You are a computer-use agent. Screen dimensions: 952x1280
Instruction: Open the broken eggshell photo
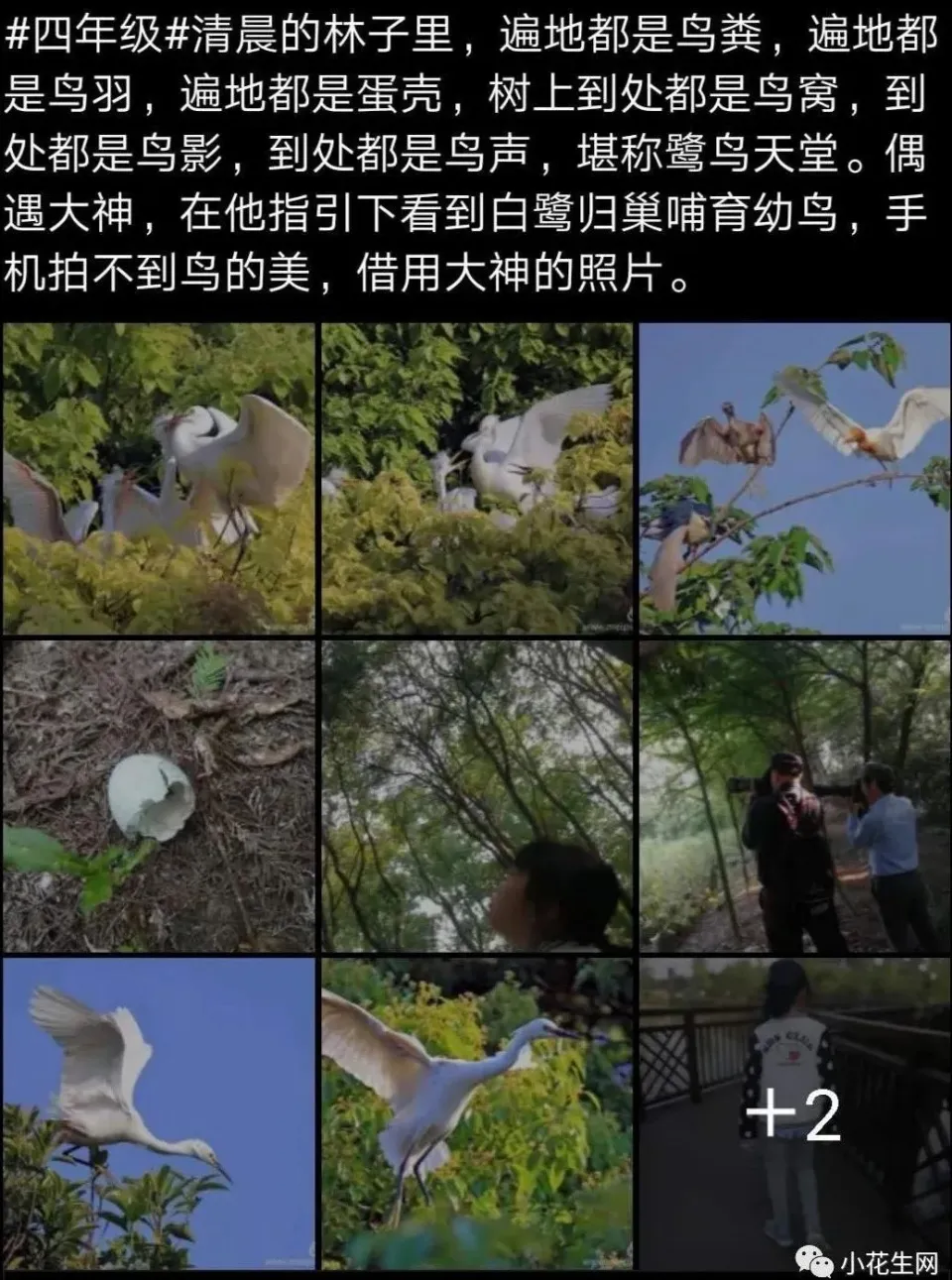(x=159, y=796)
